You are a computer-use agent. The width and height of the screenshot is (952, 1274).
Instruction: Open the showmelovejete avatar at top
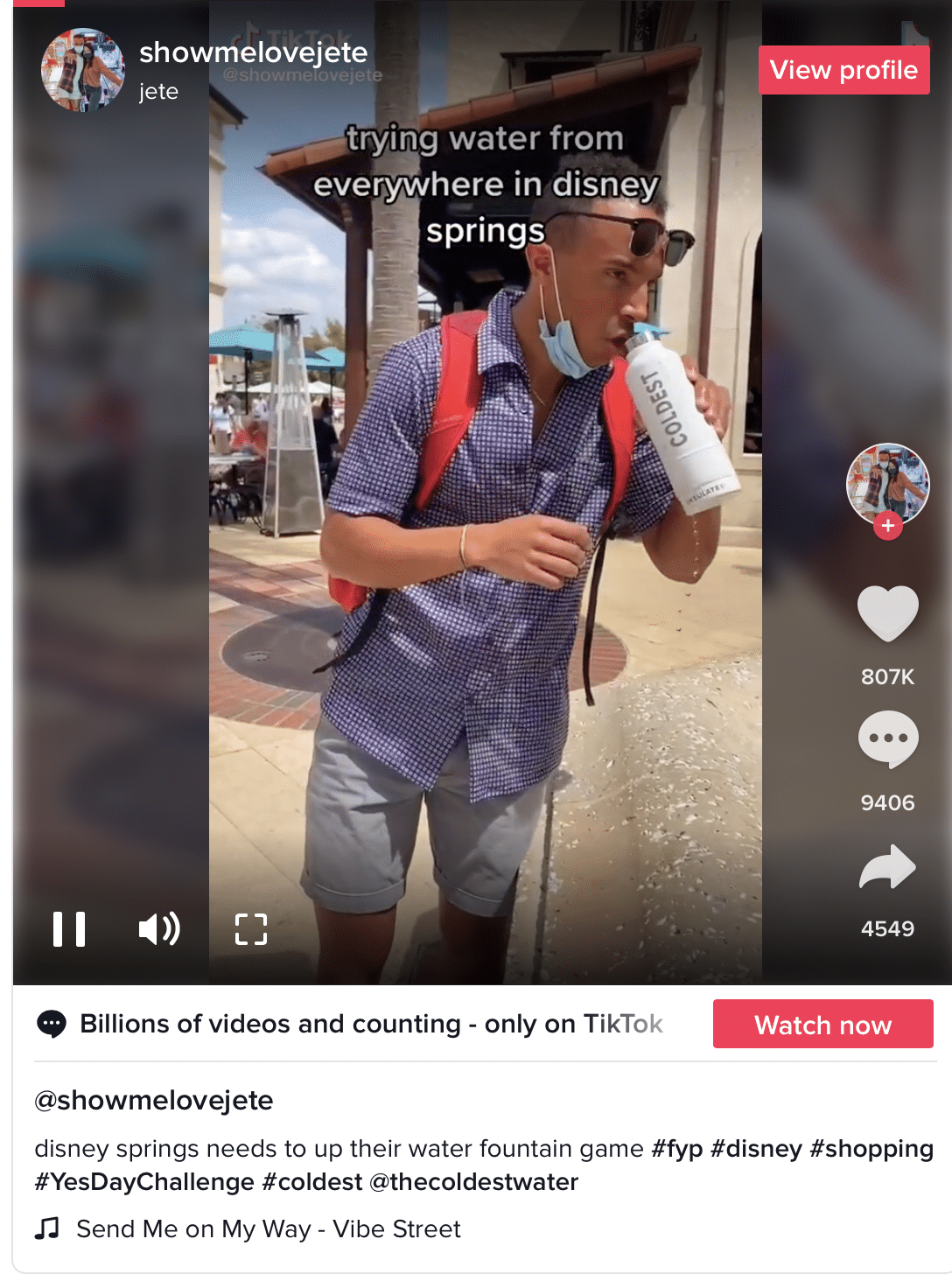[83, 70]
